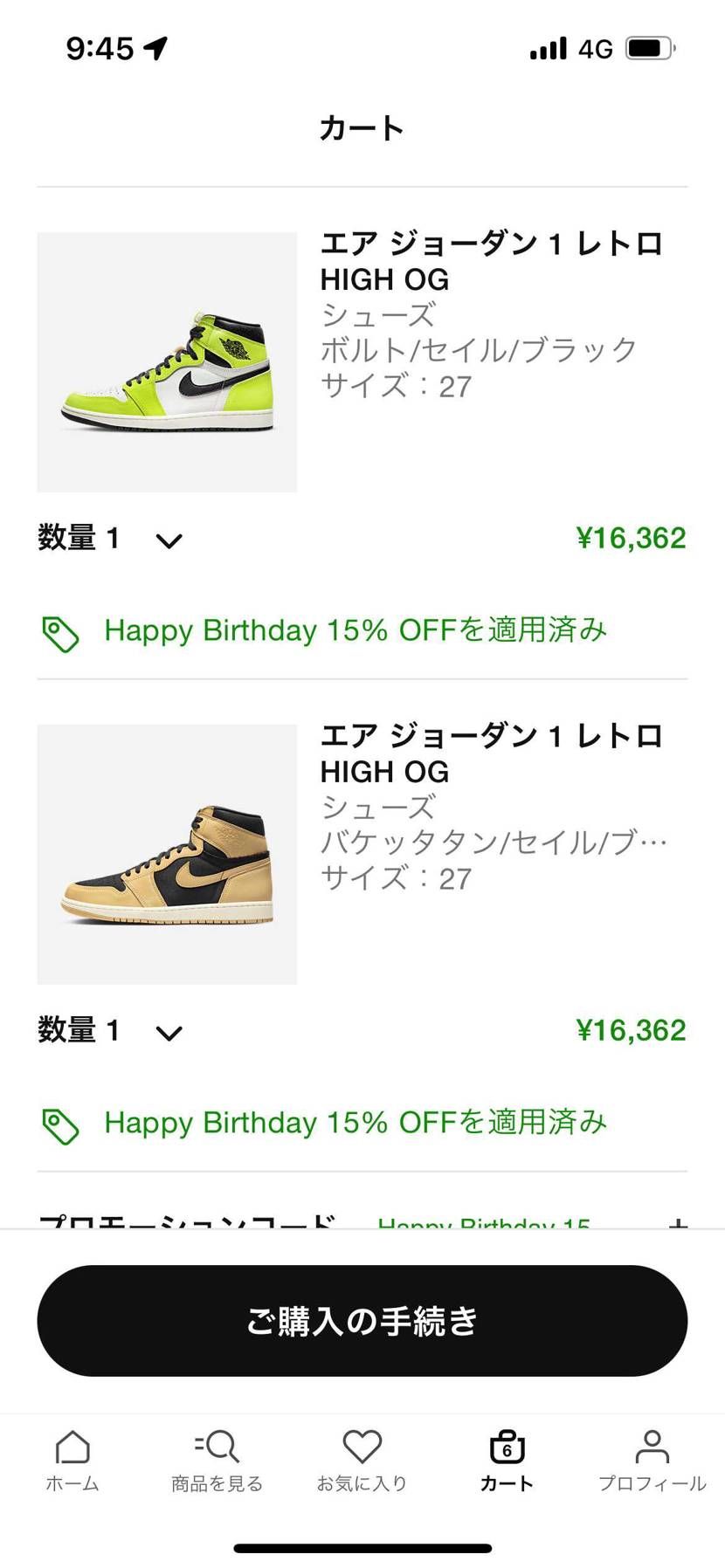725x1568 pixels.
Task: Open the ボルト/セイル/ブラック Jordan 1 shoe image
Action: pyautogui.click(x=167, y=362)
